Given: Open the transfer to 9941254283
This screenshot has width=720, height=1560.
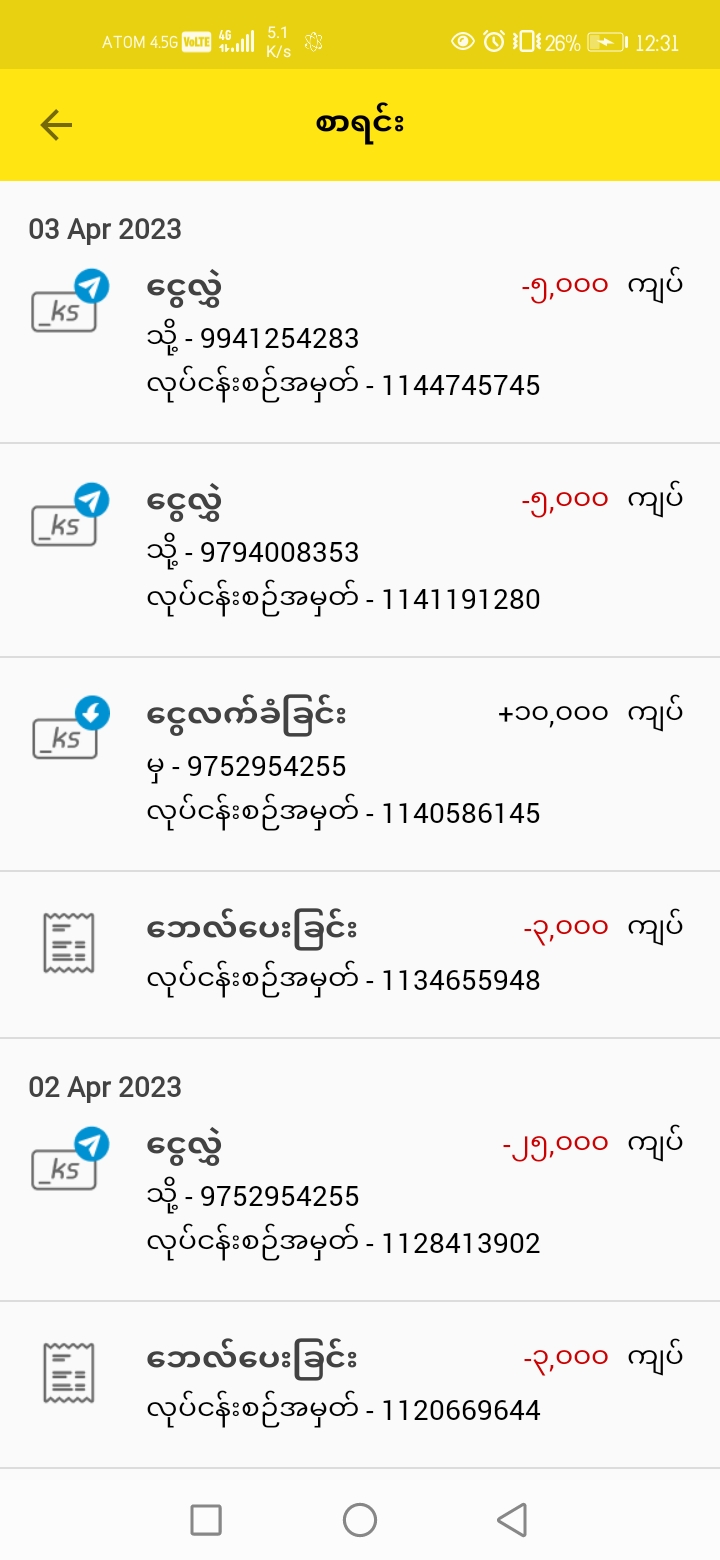Looking at the screenshot, I should pos(360,338).
